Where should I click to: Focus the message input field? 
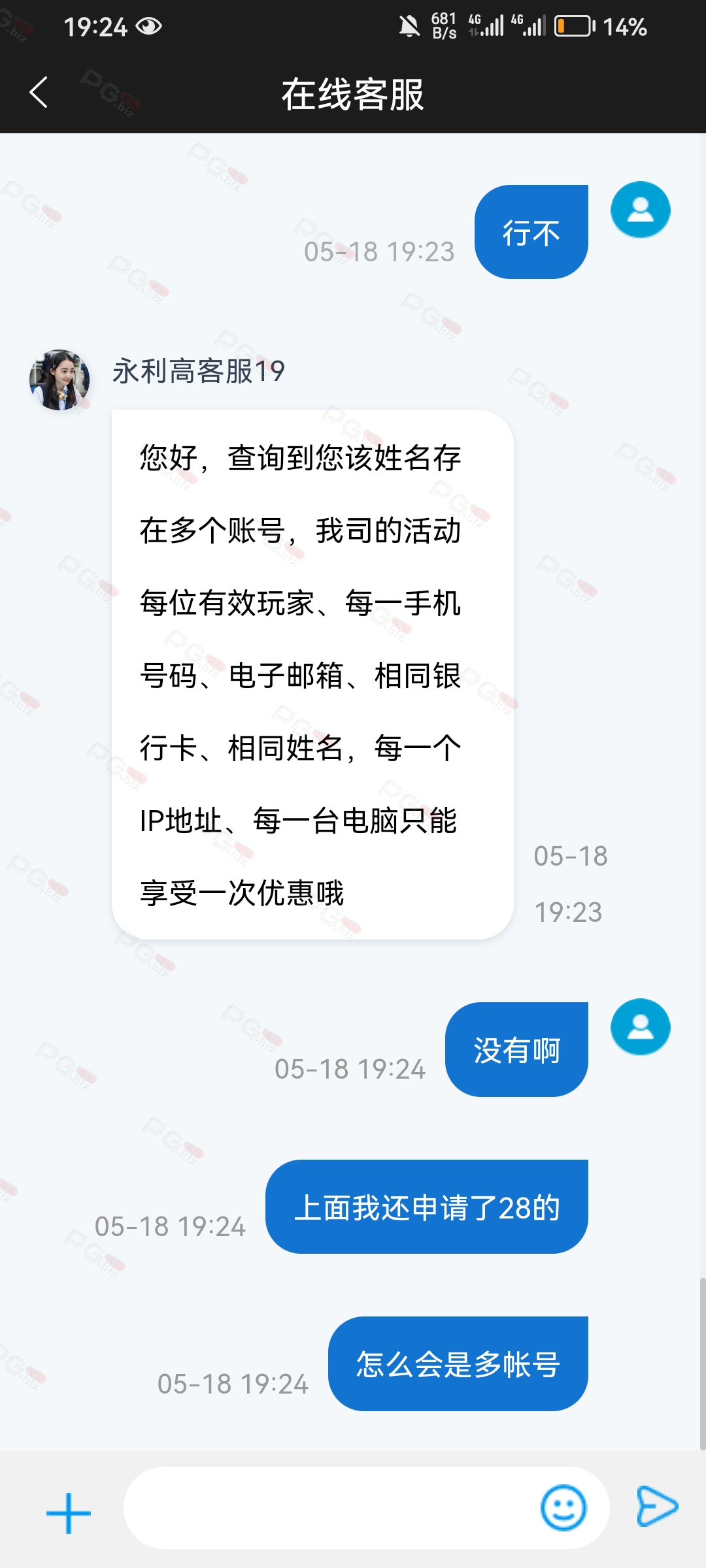[x=327, y=1508]
